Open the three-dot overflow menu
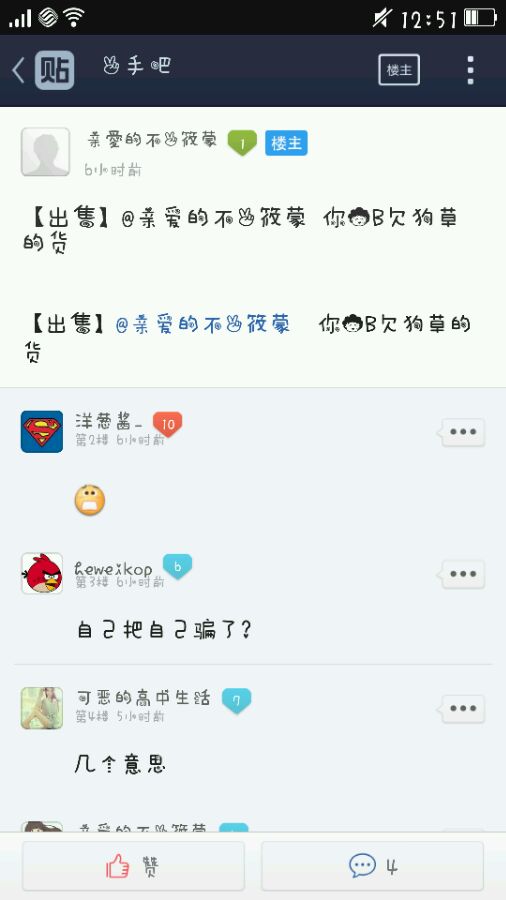506x900 pixels. pos(470,70)
